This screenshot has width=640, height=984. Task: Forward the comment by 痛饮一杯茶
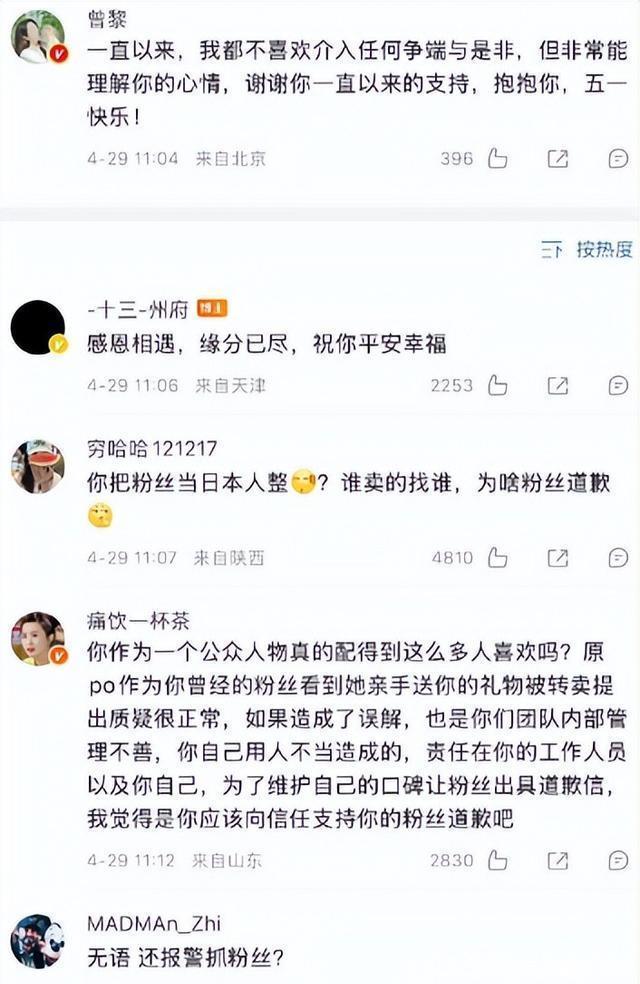point(557,860)
